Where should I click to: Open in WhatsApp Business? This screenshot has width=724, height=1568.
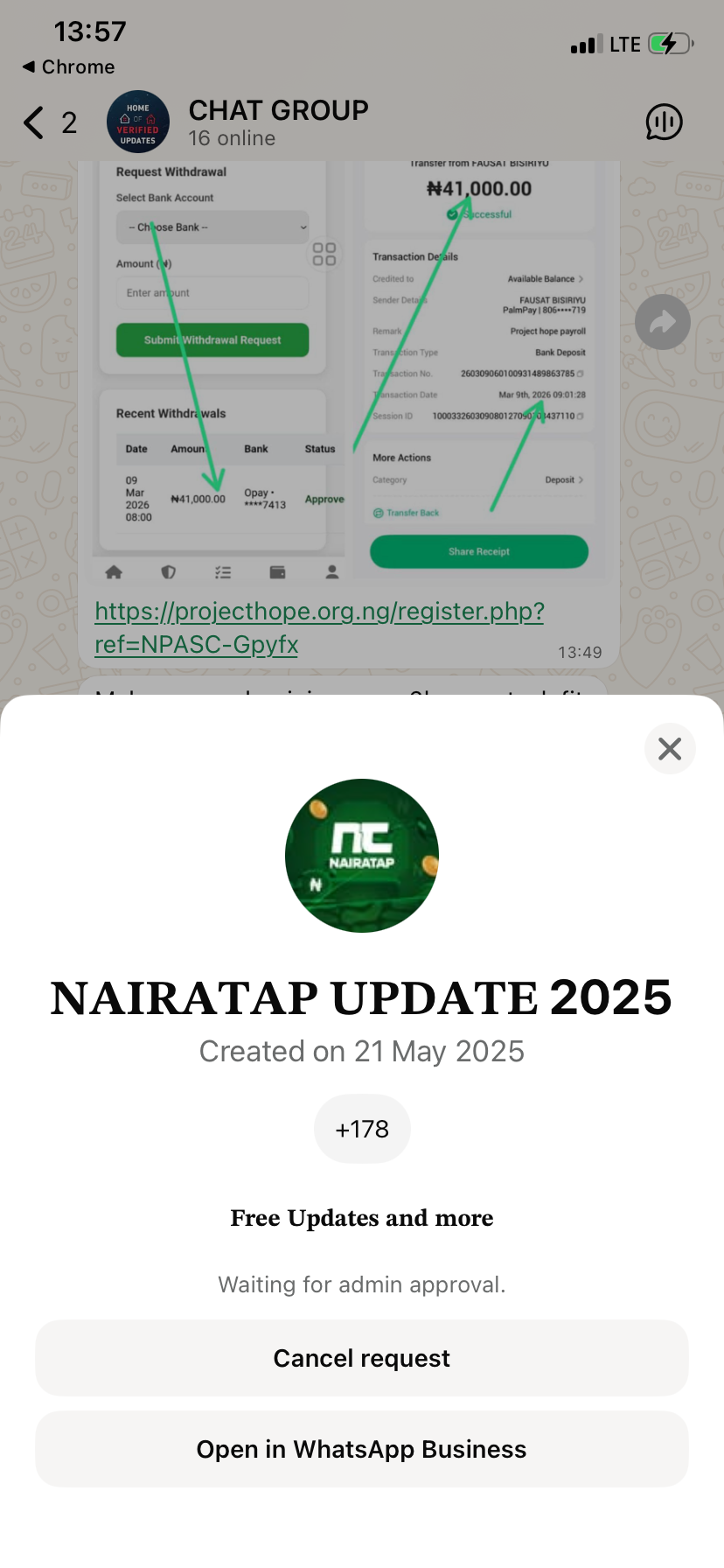[x=362, y=1449]
